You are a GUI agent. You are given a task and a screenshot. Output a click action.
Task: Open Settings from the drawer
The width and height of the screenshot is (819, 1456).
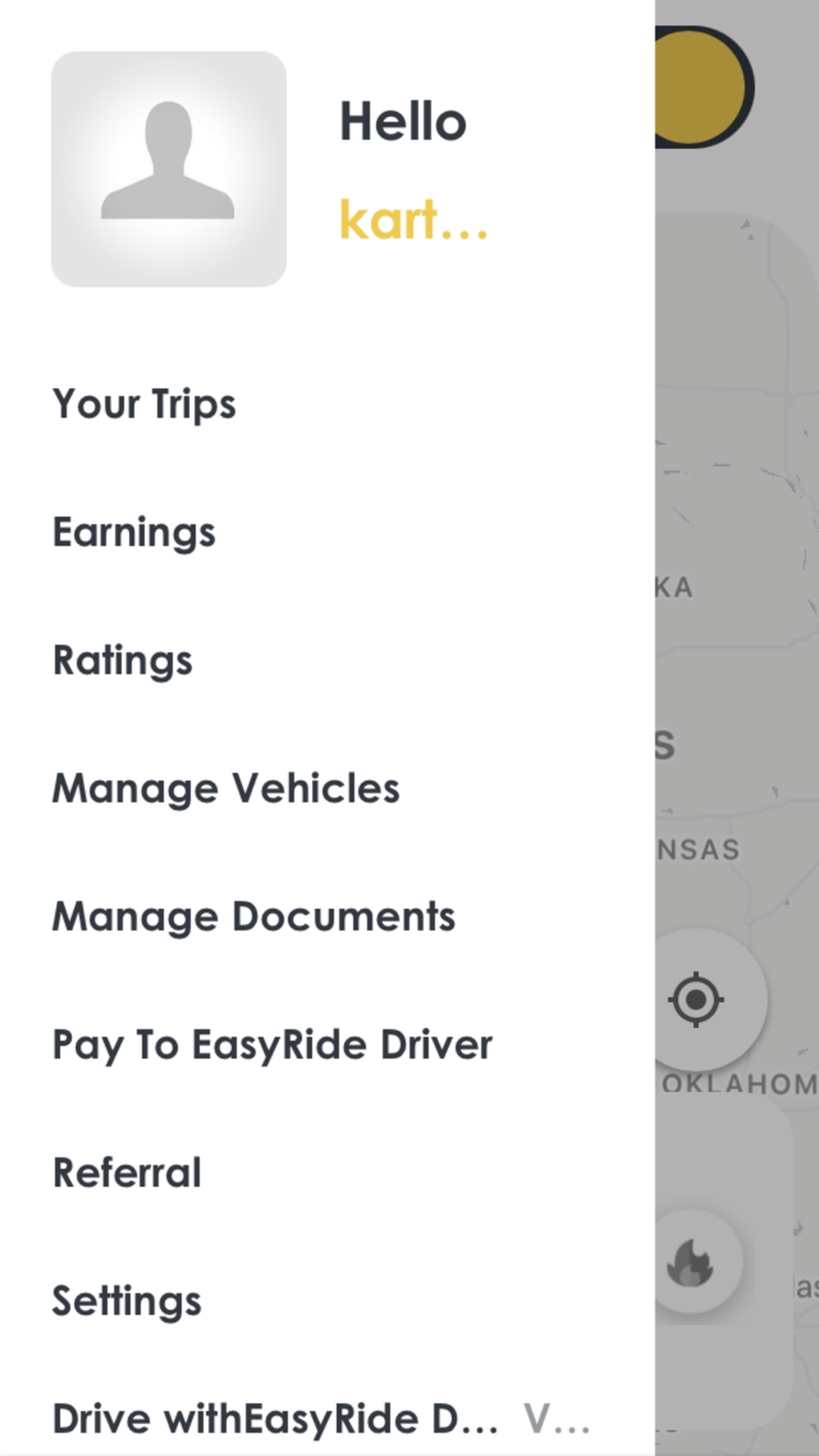pyautogui.click(x=127, y=1300)
